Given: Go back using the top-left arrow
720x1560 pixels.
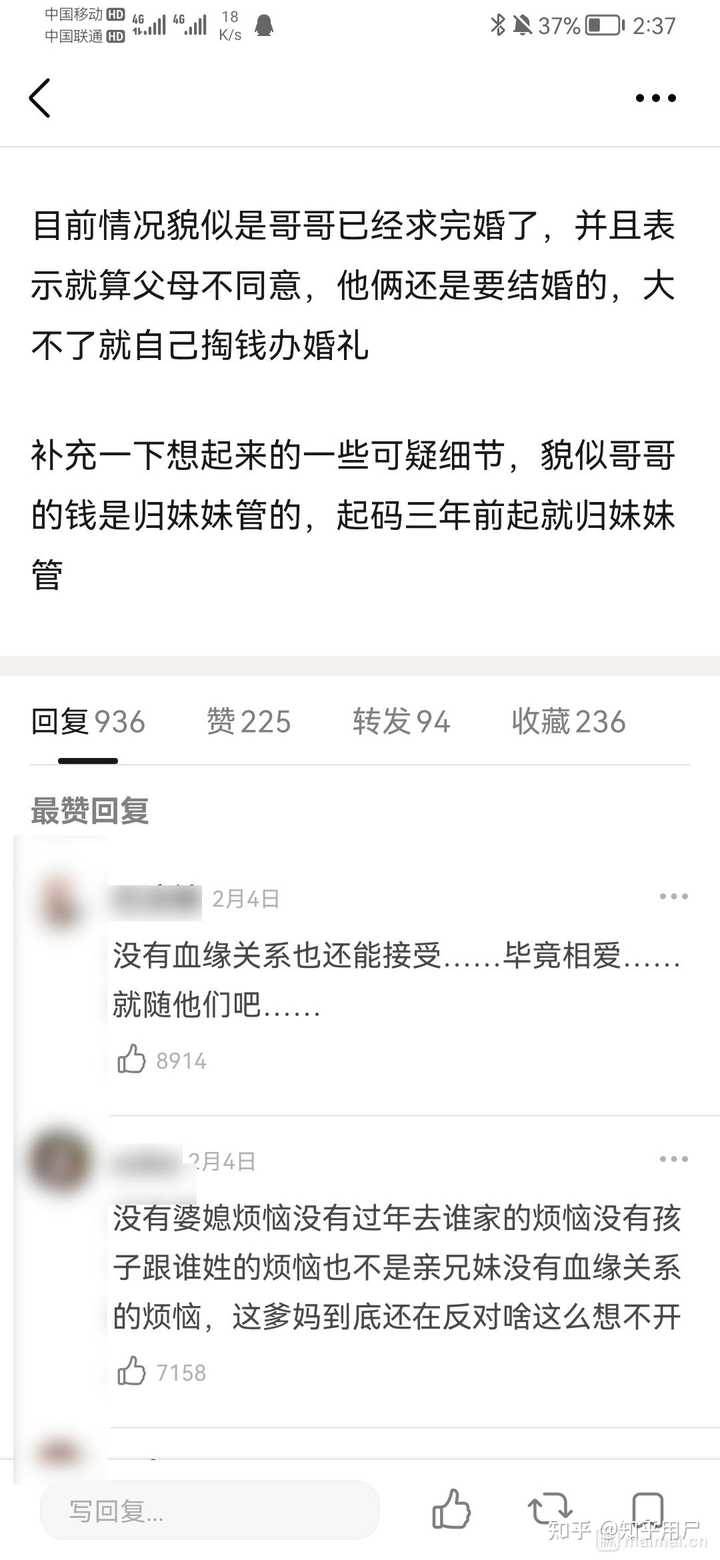Looking at the screenshot, I should (x=40, y=98).
